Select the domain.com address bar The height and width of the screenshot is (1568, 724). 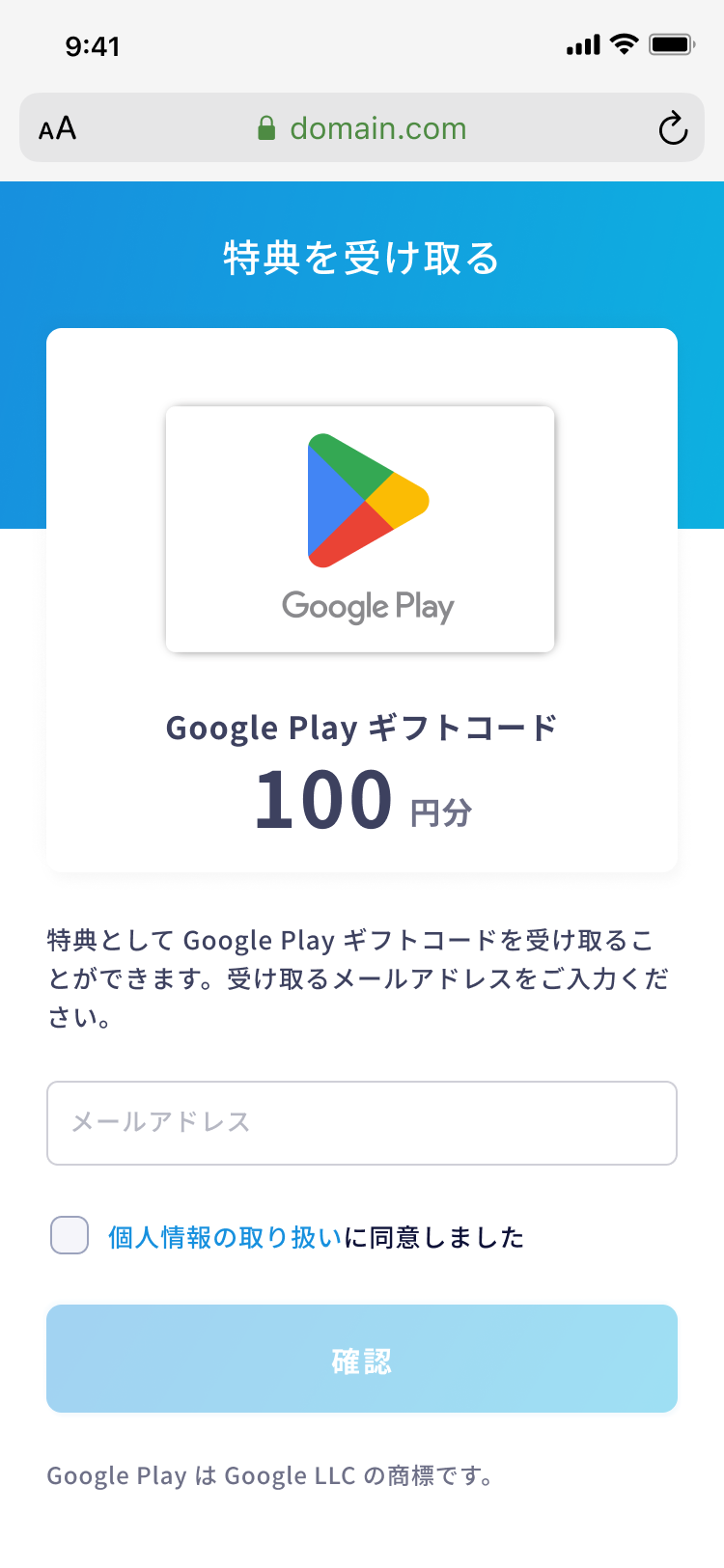(x=362, y=127)
